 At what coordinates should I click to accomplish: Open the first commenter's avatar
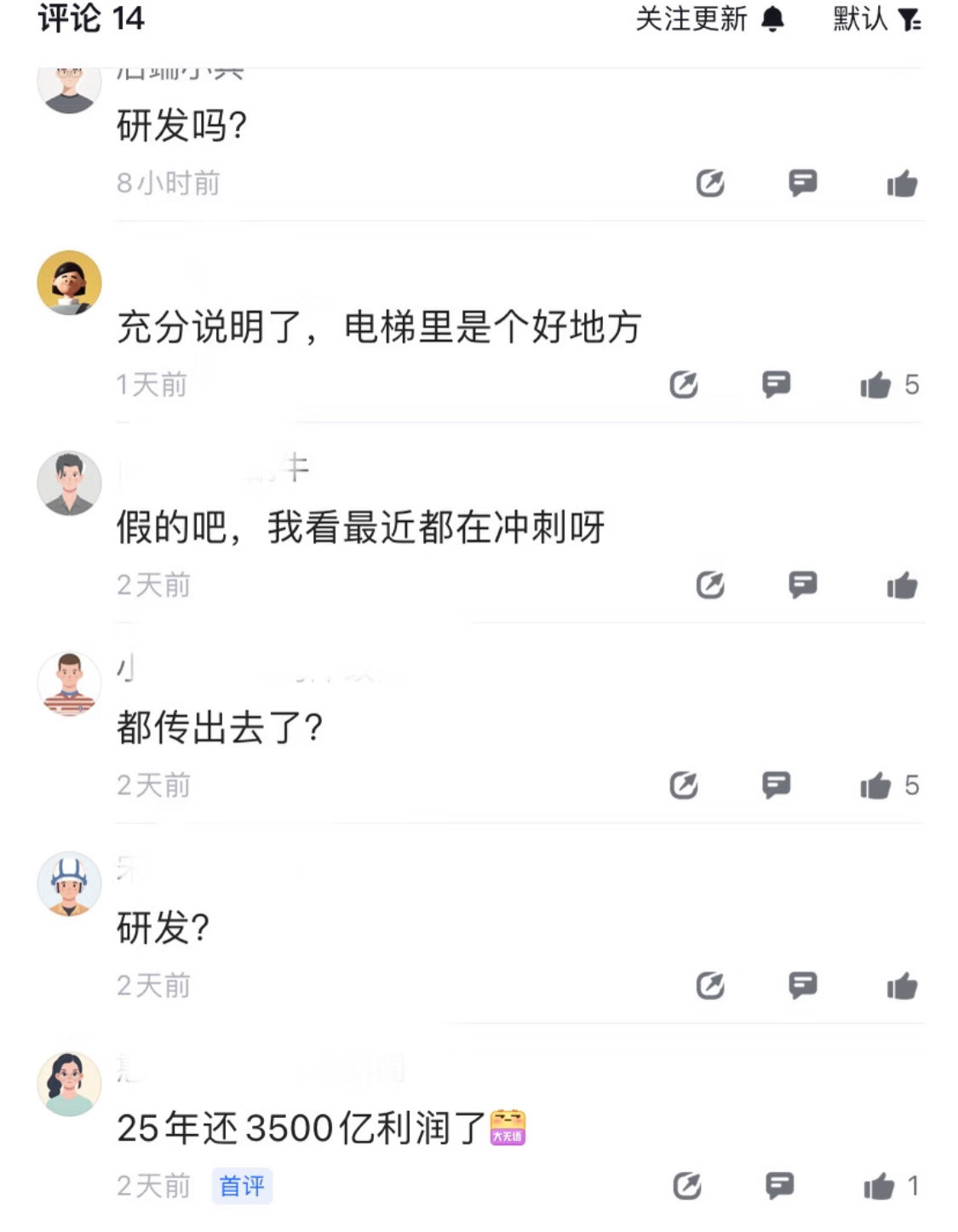70,88
